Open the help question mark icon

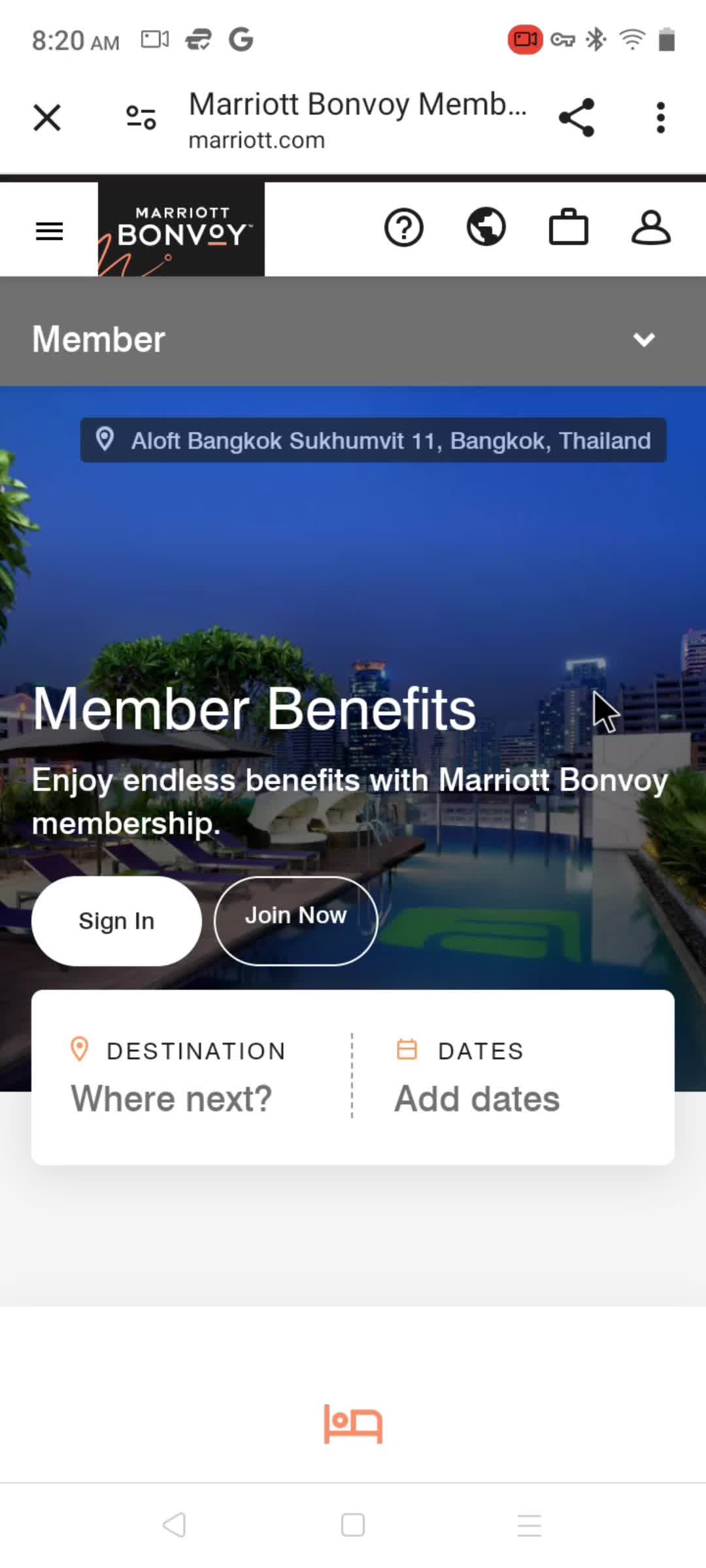point(404,228)
